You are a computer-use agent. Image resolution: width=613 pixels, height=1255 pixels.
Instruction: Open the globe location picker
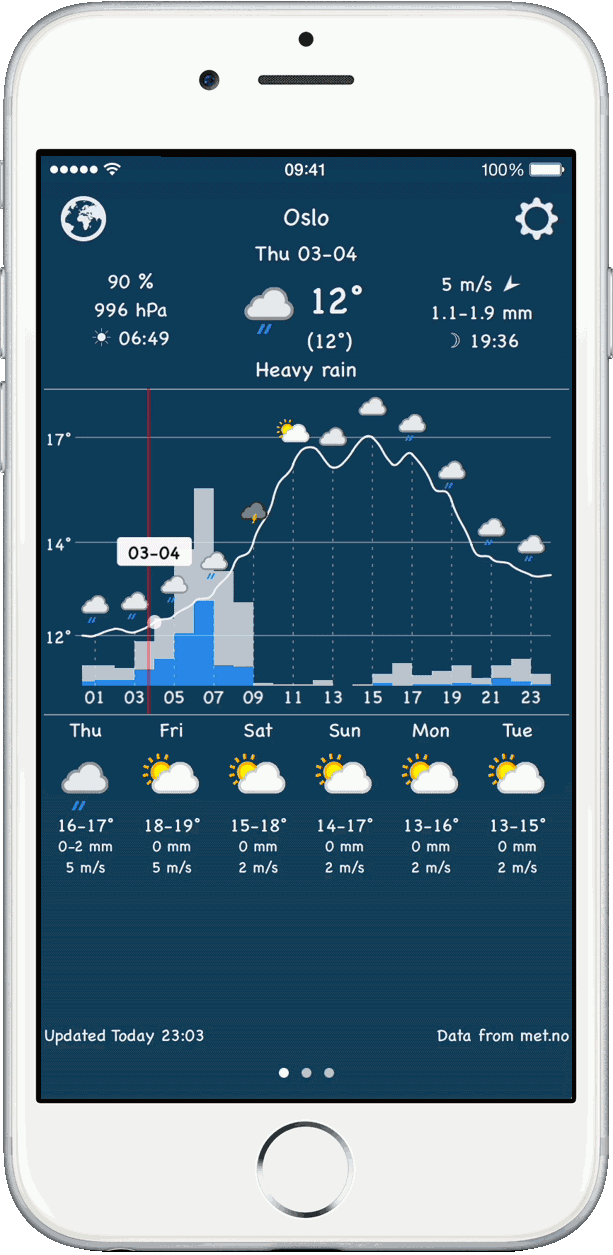[x=83, y=218]
